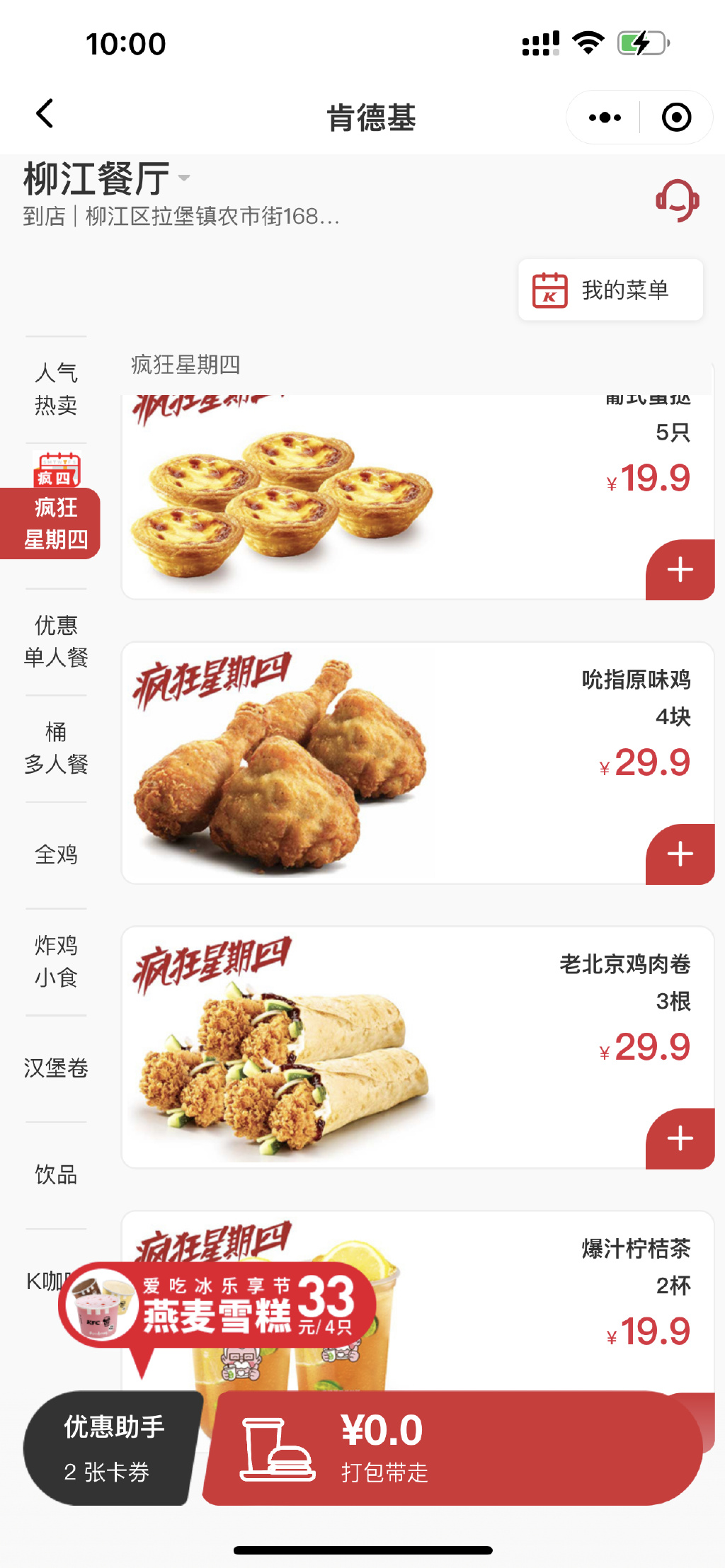The width and height of the screenshot is (725, 1568).
Task: Switch to the 人气热卖 category
Action: tap(56, 389)
